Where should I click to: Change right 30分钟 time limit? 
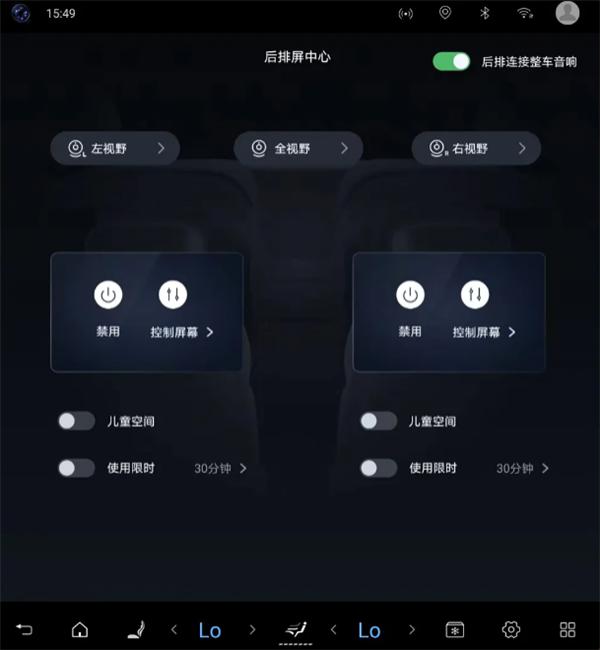tap(522, 468)
